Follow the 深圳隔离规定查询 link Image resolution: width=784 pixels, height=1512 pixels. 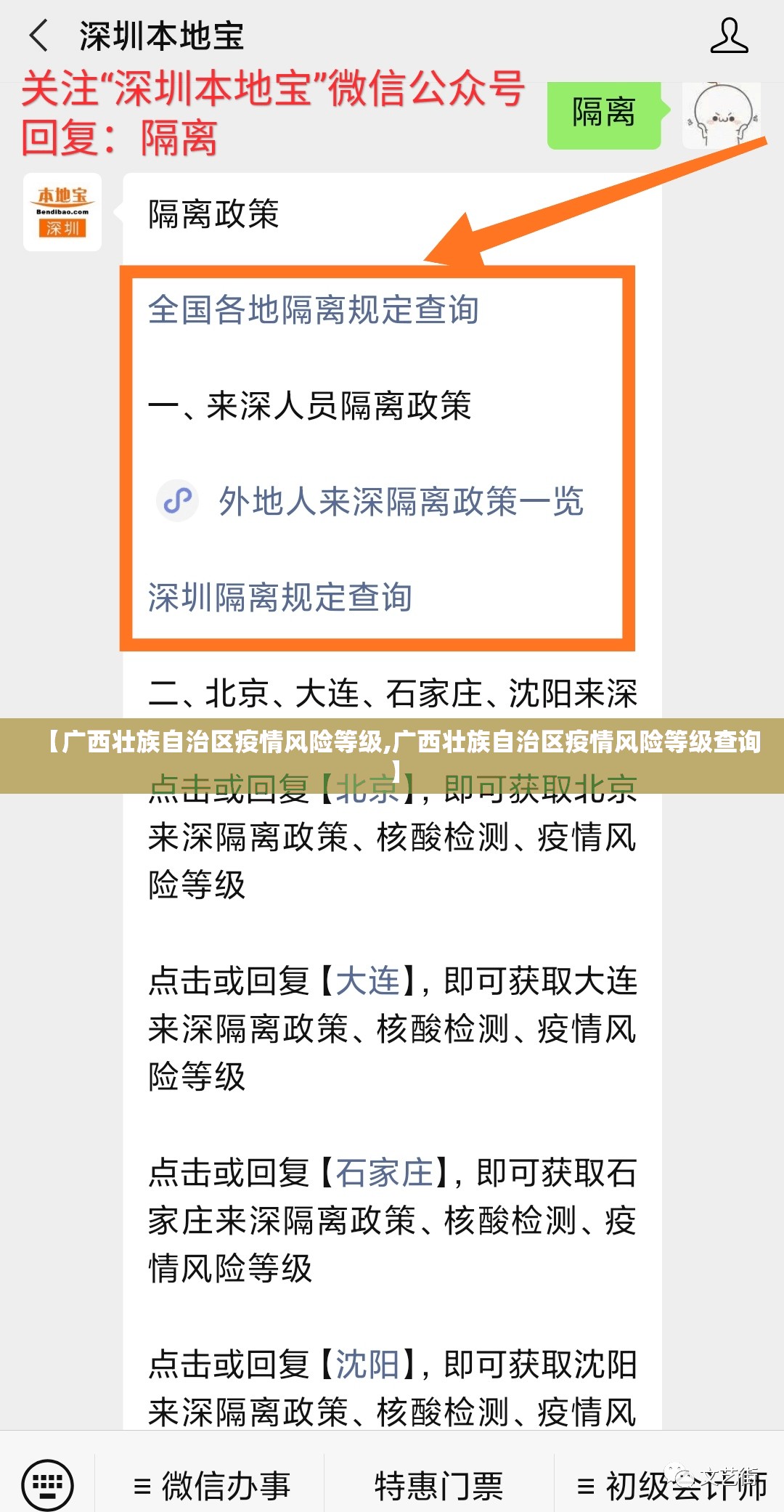tap(280, 598)
